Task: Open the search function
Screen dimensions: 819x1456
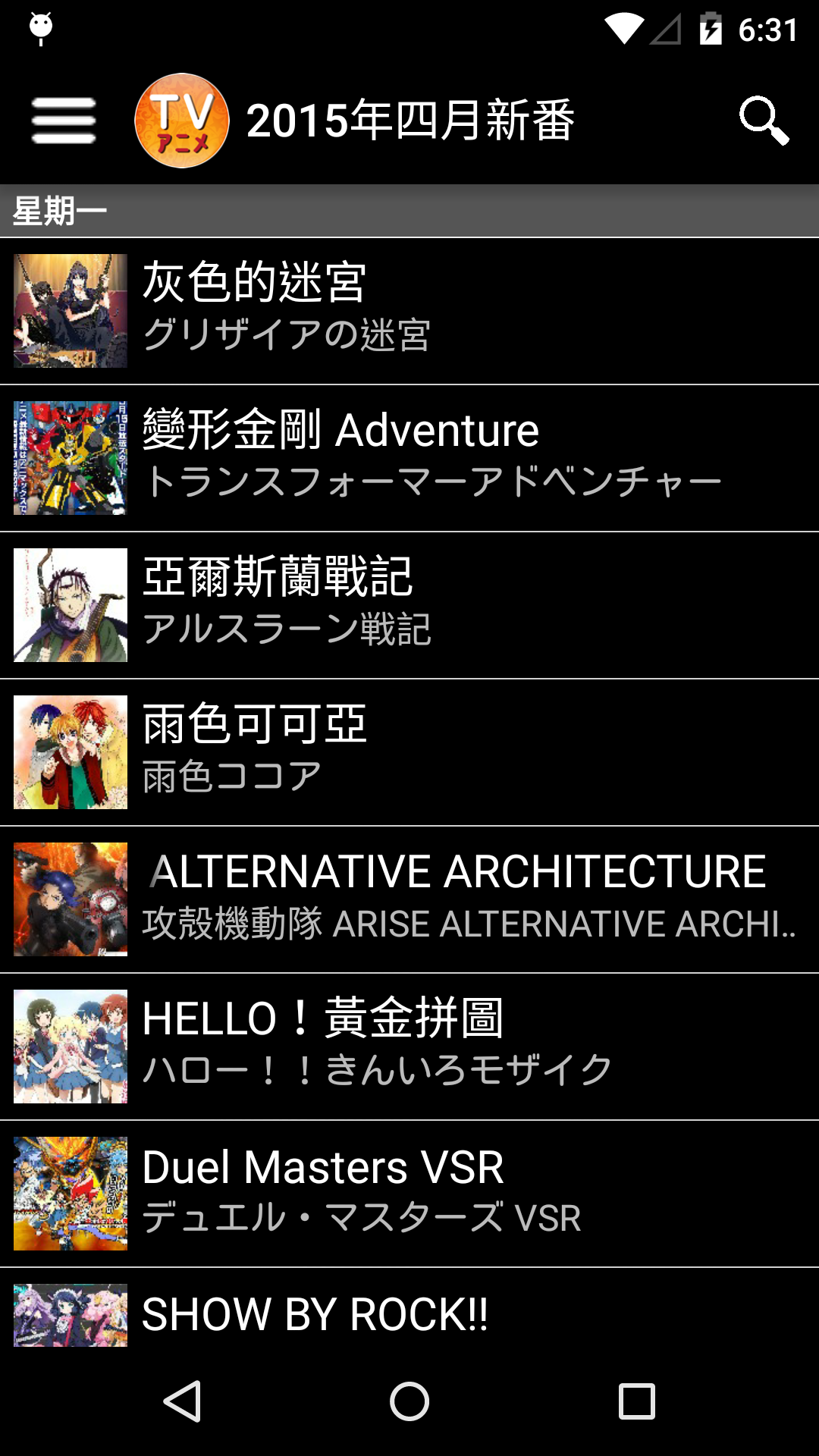Action: 763,120
